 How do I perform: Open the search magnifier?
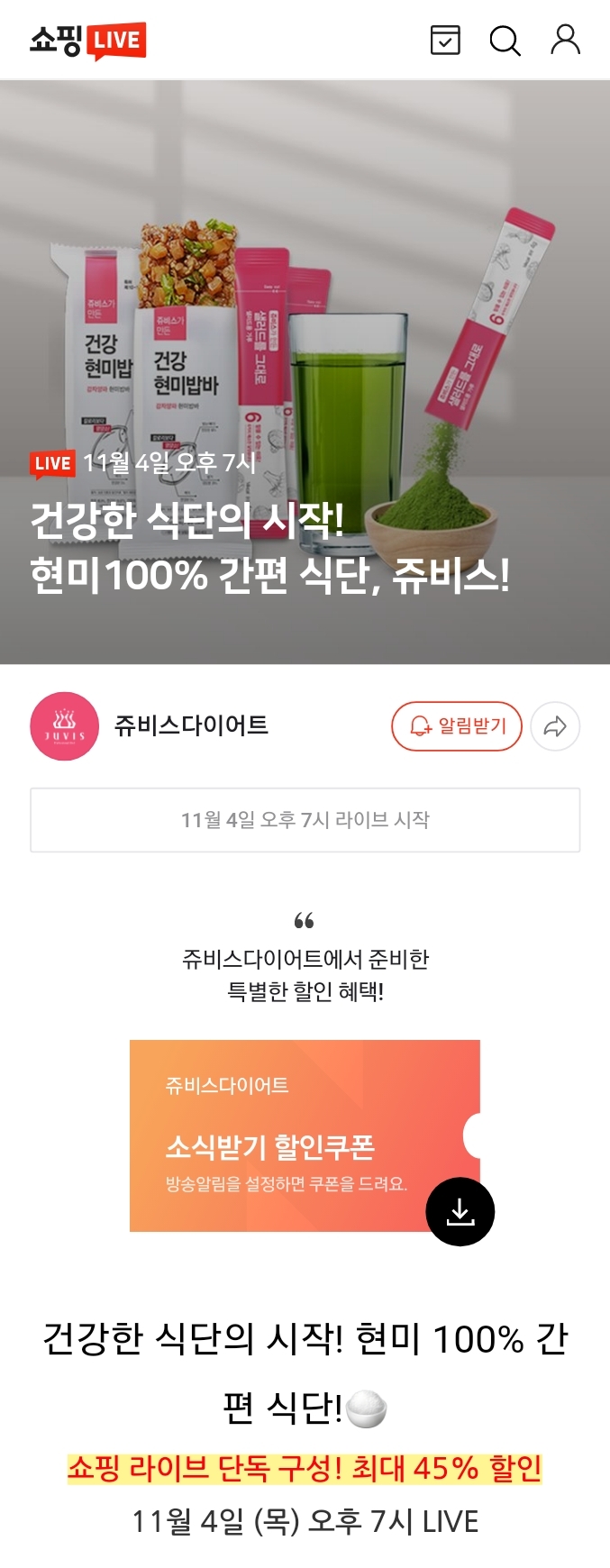(505, 41)
